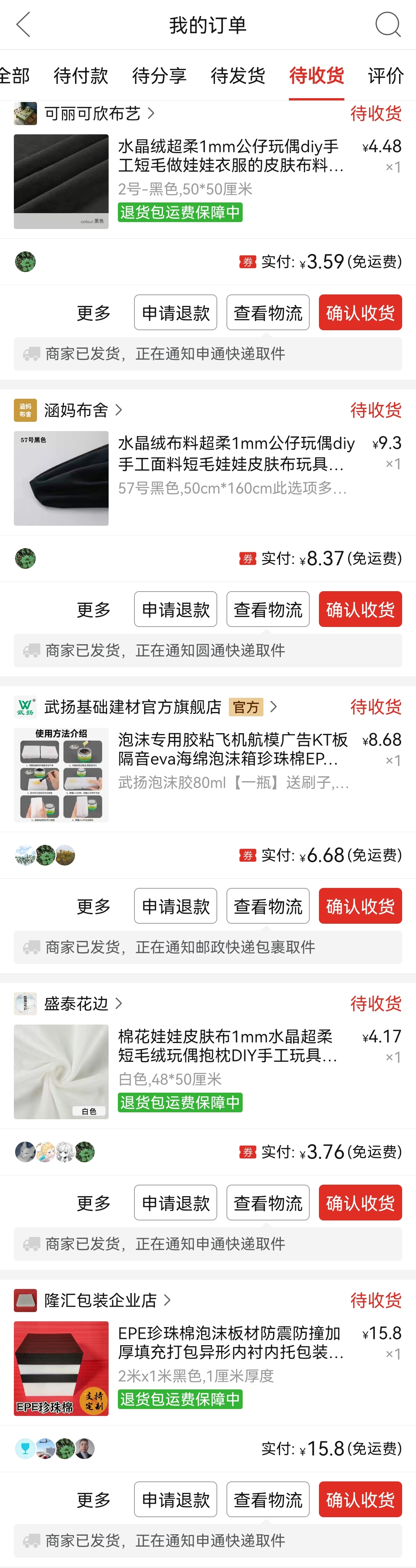
Task: Request a refund for the 涵妈布舍 order
Action: pyautogui.click(x=175, y=609)
